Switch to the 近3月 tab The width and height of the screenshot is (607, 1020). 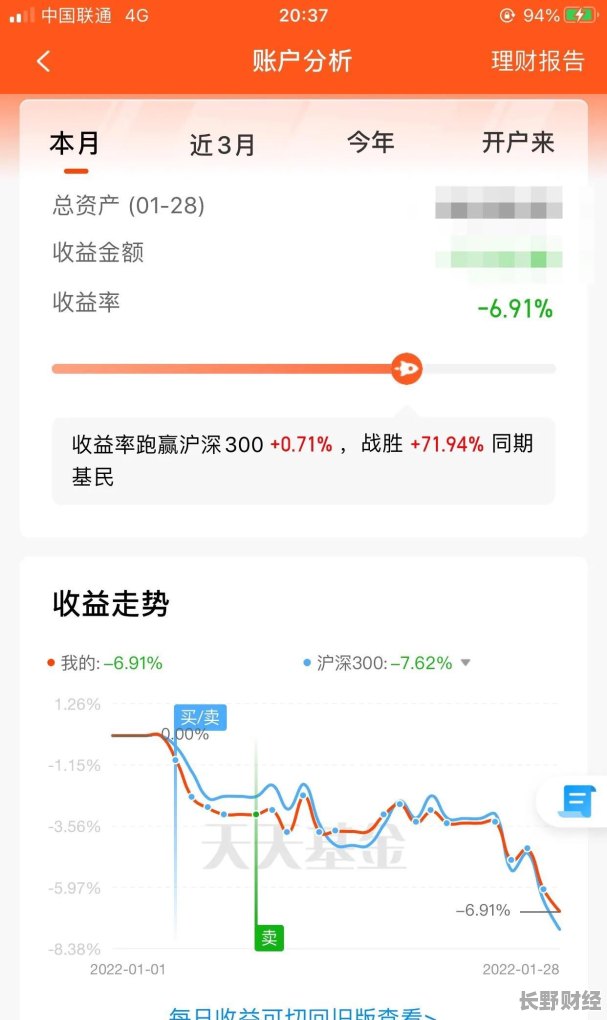pos(222,145)
